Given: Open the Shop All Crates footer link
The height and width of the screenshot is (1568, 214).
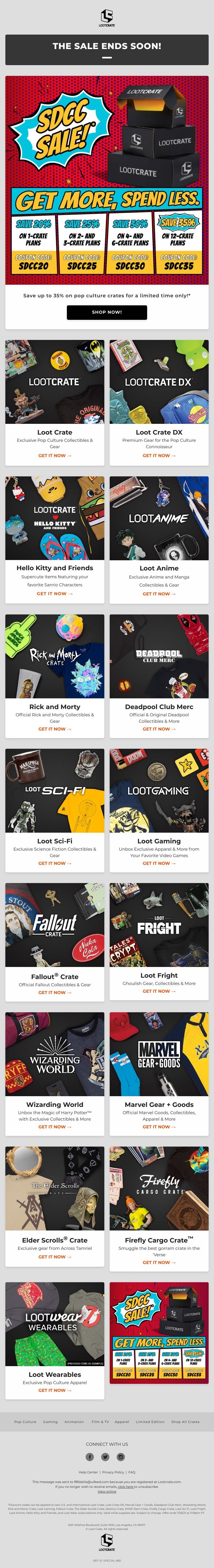Looking at the screenshot, I should click(185, 1422).
